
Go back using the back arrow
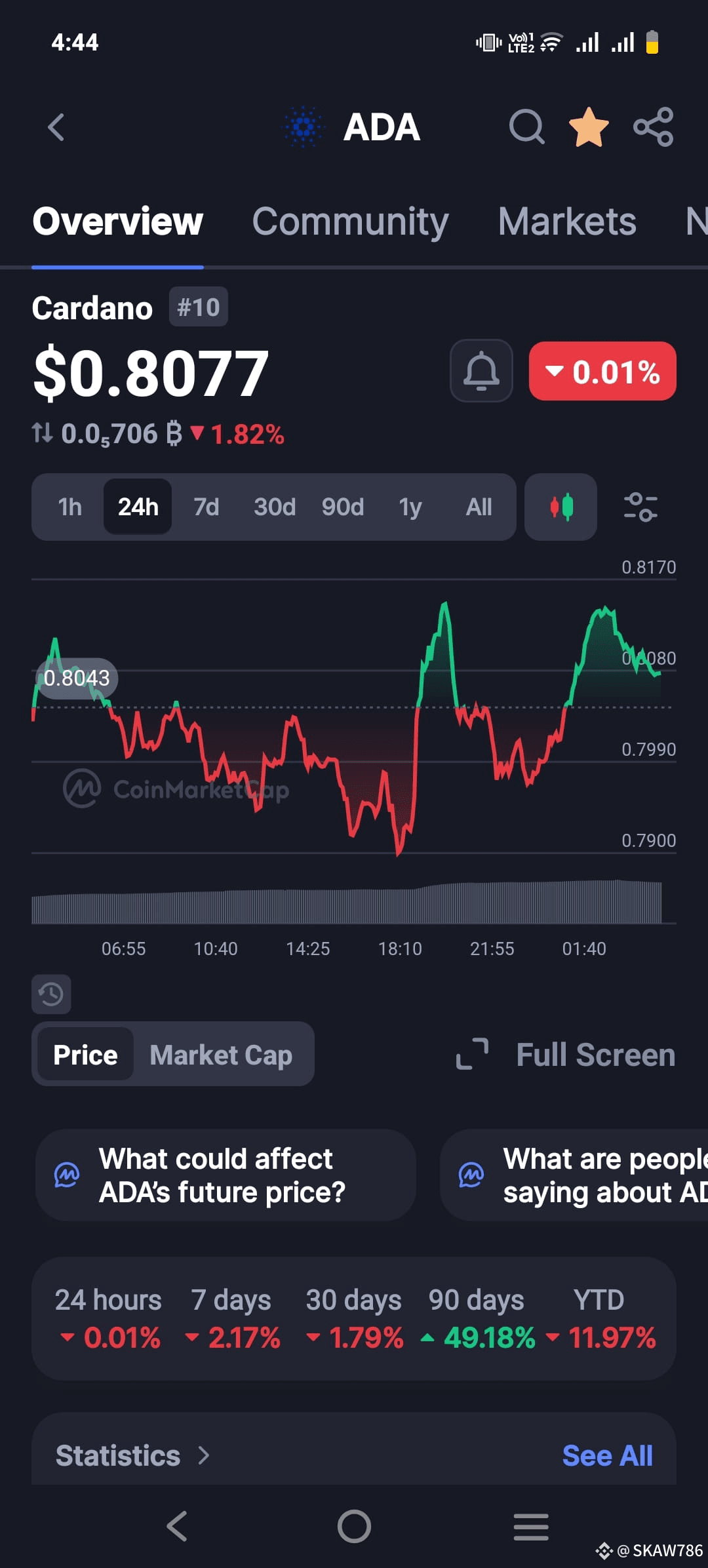pyautogui.click(x=56, y=127)
